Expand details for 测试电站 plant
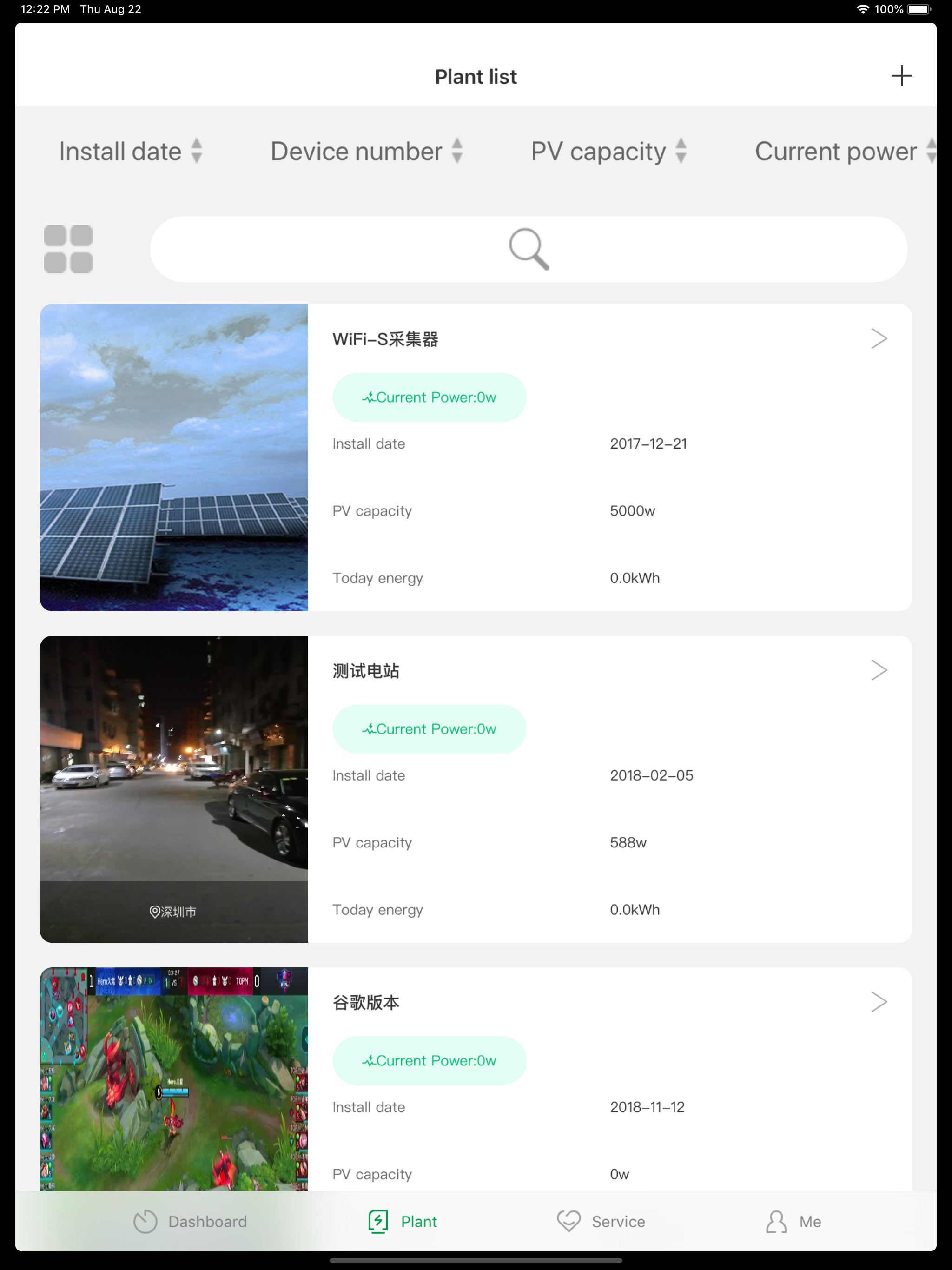 click(879, 669)
